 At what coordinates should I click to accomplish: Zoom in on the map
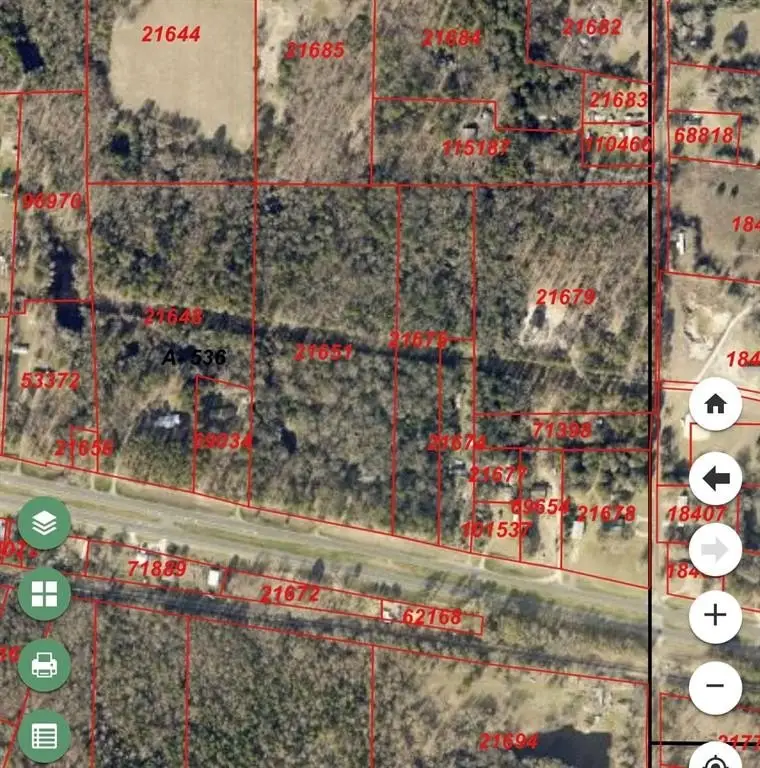(x=715, y=614)
